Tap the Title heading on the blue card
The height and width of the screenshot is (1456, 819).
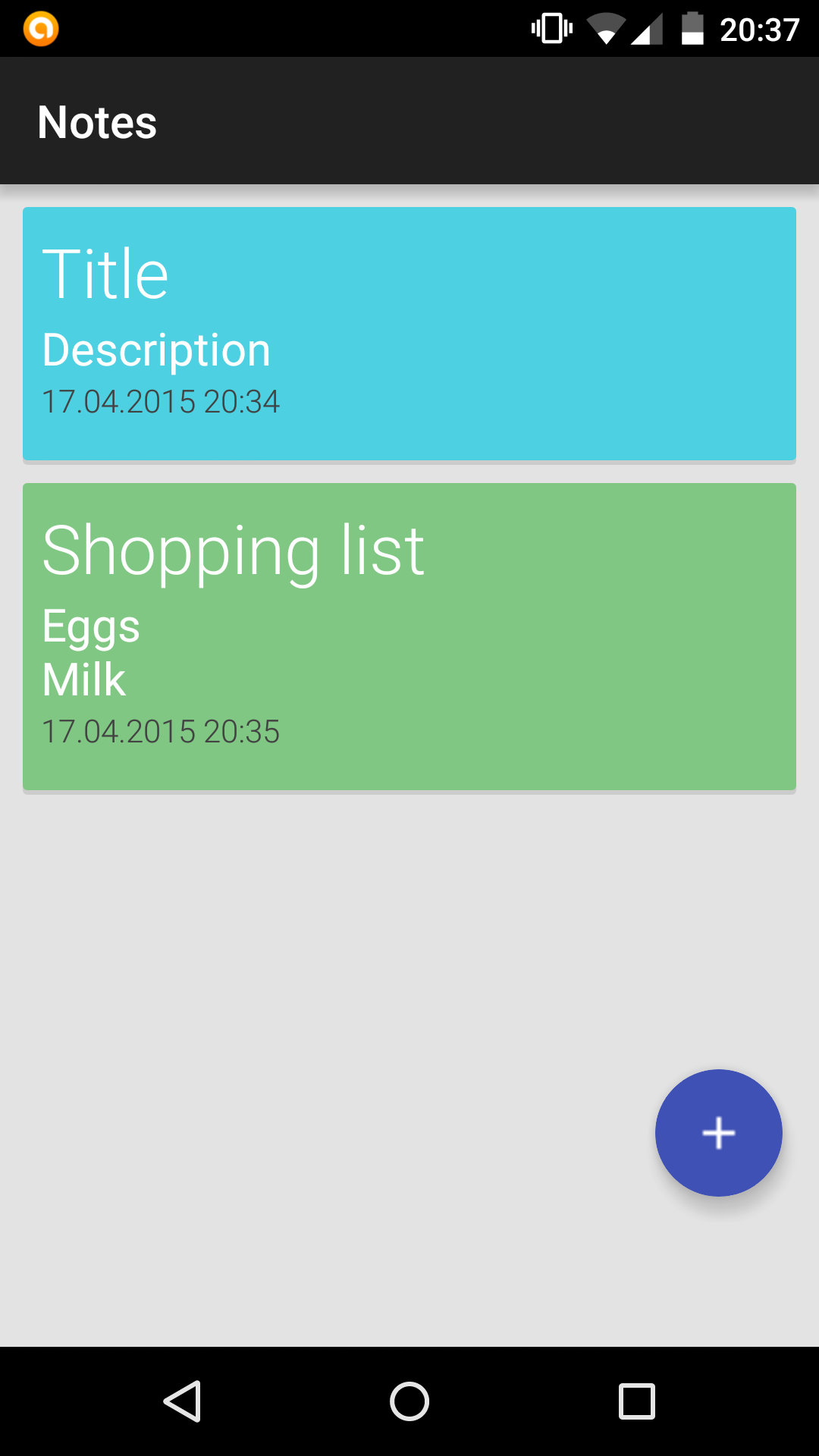(x=106, y=275)
